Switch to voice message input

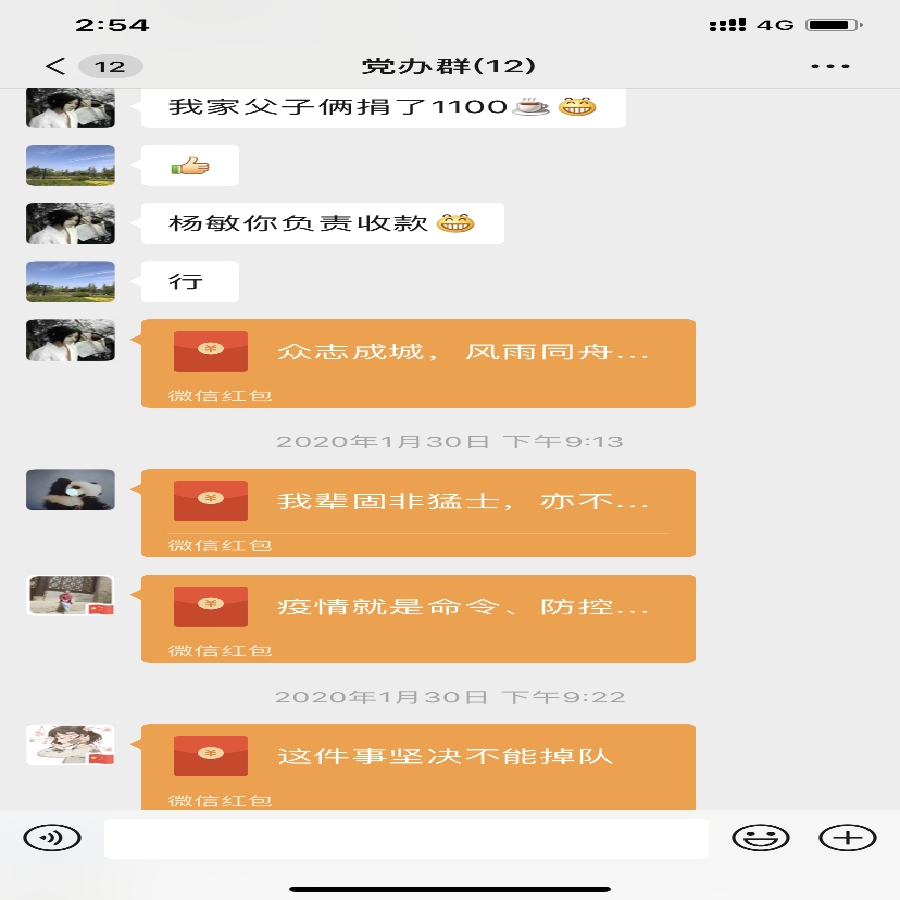52,838
